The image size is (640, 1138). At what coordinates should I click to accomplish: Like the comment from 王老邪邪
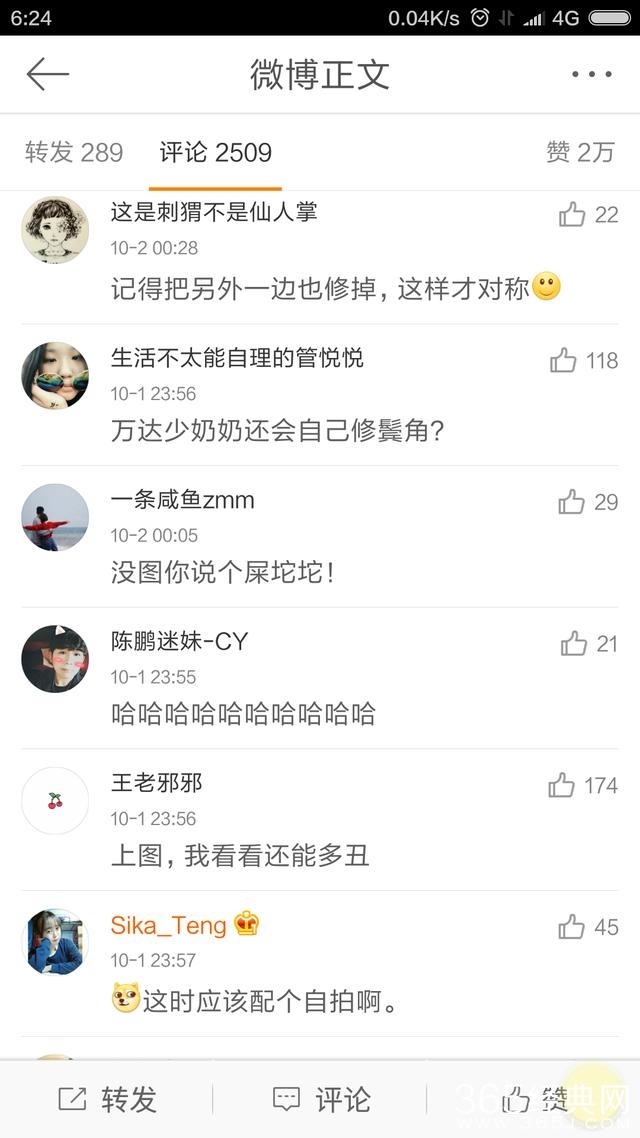tap(562, 786)
